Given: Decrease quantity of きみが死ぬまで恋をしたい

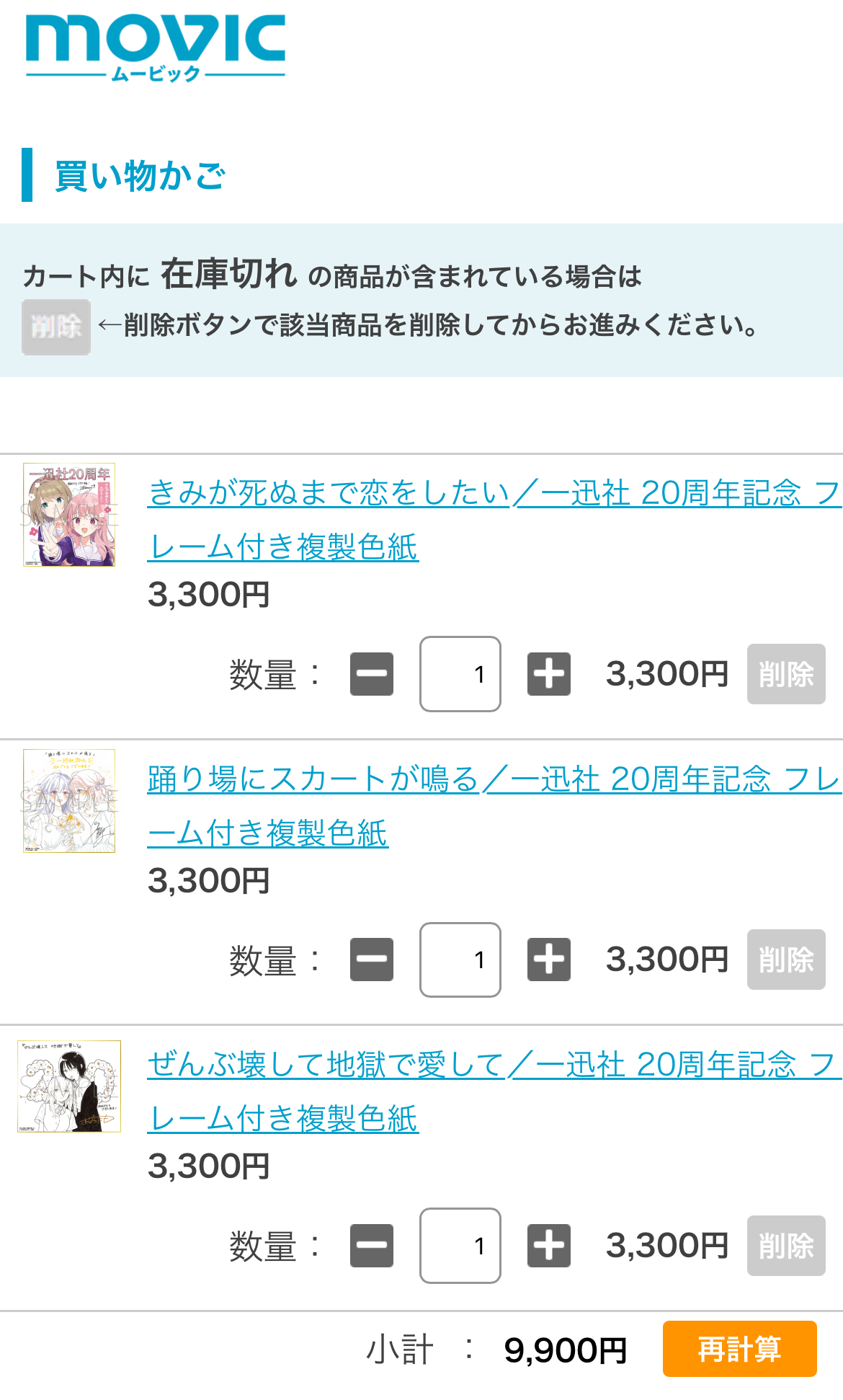Looking at the screenshot, I should coord(371,674).
